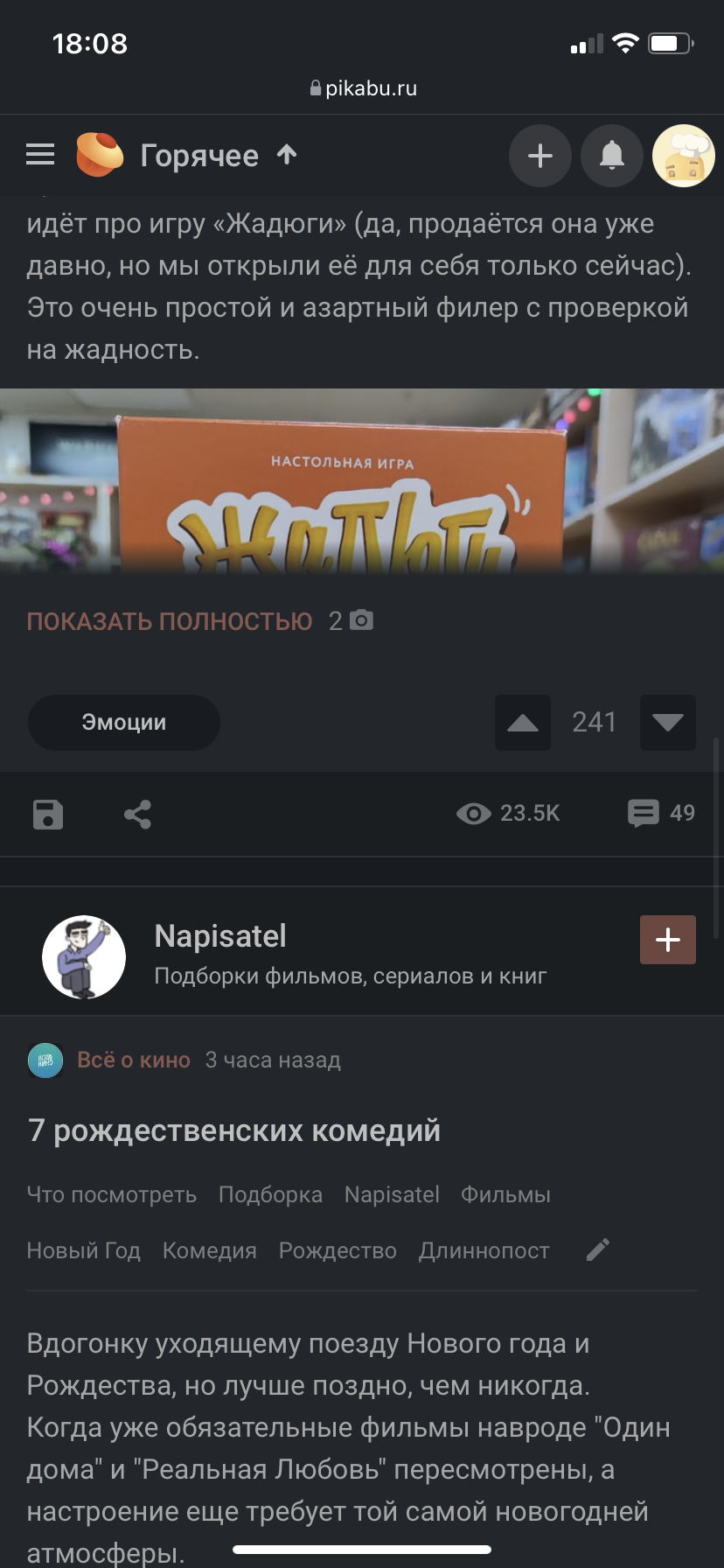Viewport: 724px width, 1568px height.
Task: Upvote the Жадюги post
Action: coord(523,723)
